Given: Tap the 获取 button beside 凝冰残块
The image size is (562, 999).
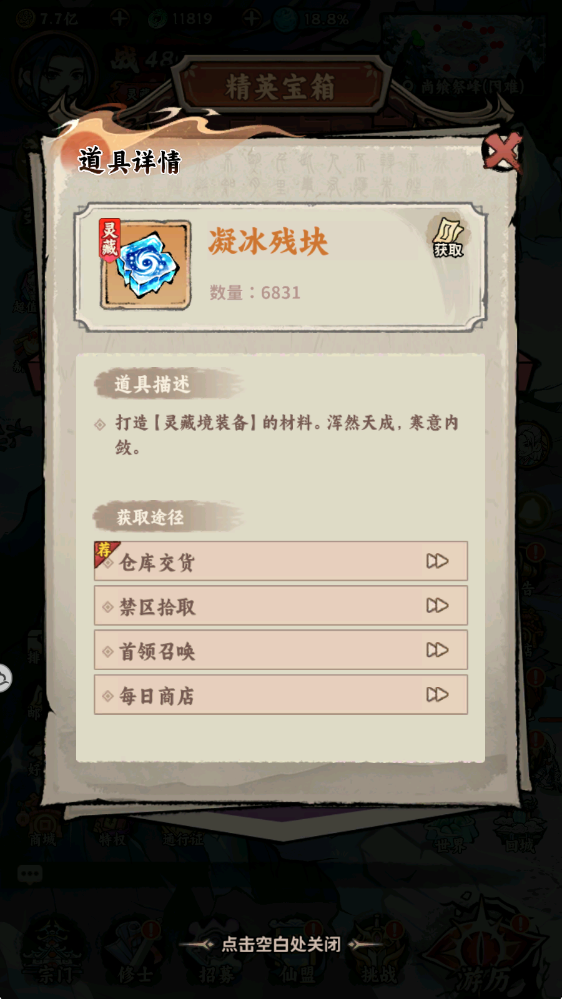Looking at the screenshot, I should coord(449,238).
